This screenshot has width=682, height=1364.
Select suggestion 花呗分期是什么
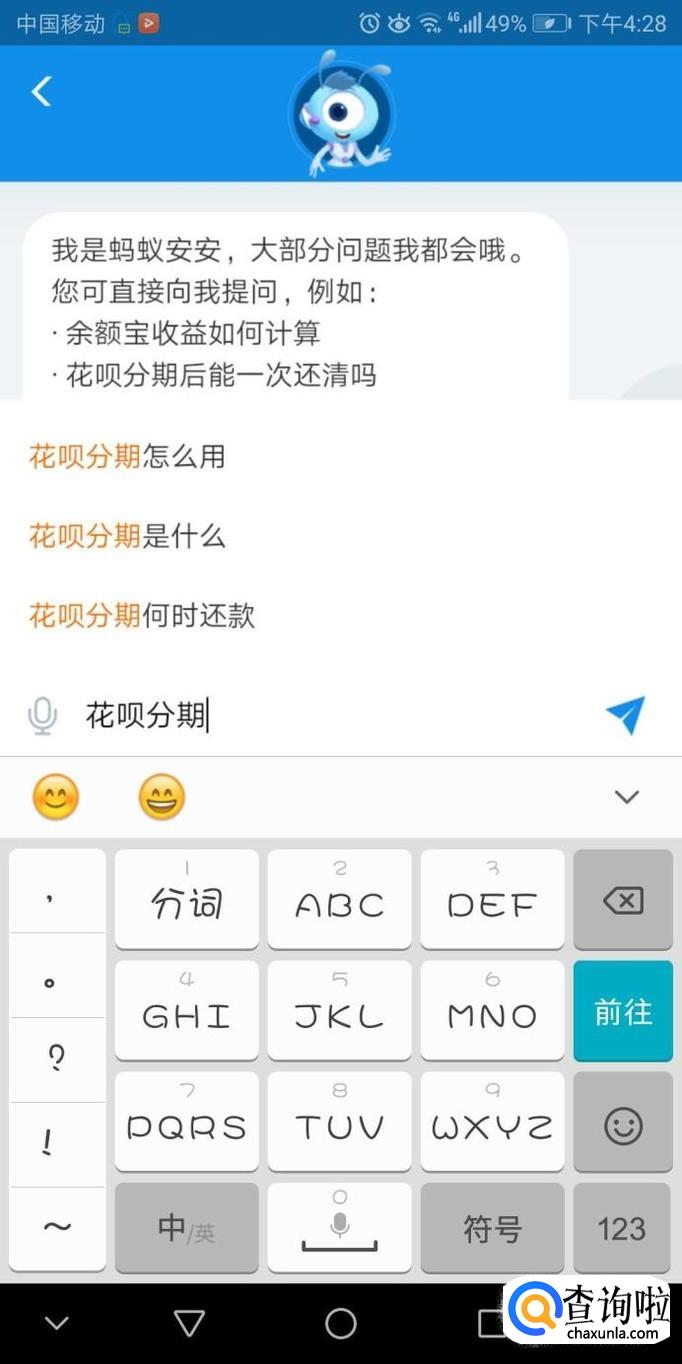[x=127, y=536]
